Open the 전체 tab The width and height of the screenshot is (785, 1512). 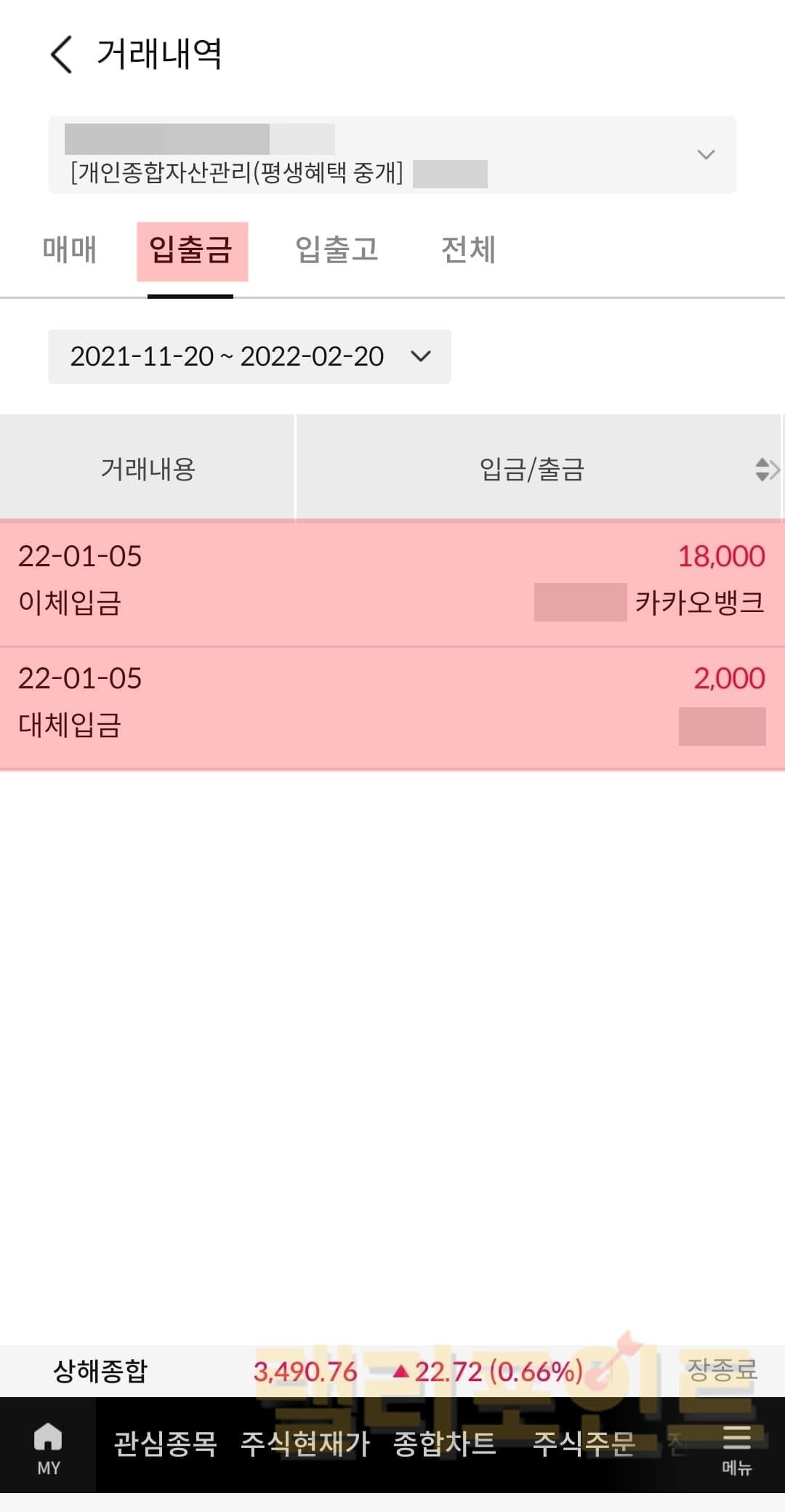click(x=468, y=250)
